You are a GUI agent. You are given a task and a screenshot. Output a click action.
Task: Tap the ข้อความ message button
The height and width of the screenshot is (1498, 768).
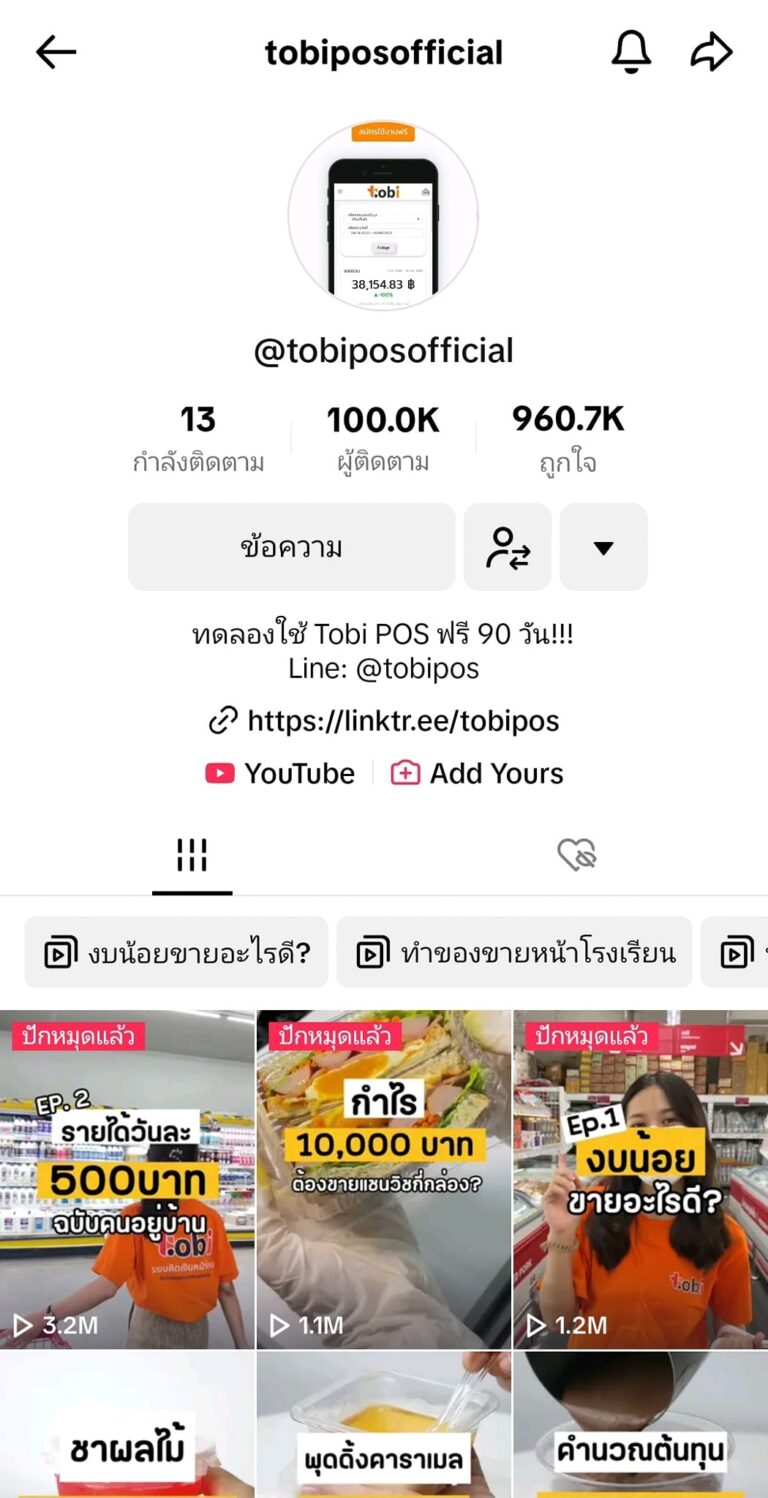[x=292, y=547]
